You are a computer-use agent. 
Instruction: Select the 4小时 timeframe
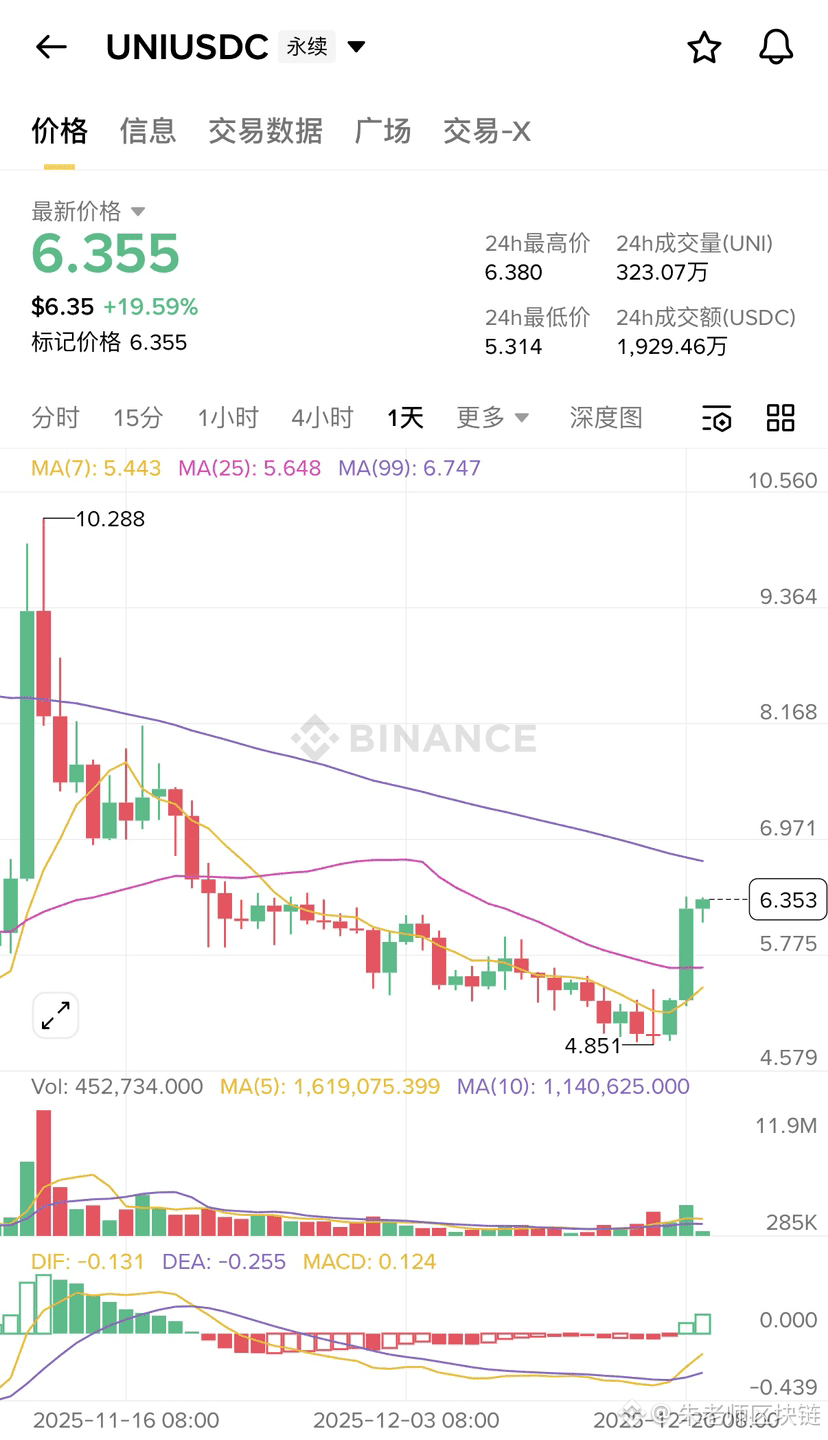coord(321,418)
